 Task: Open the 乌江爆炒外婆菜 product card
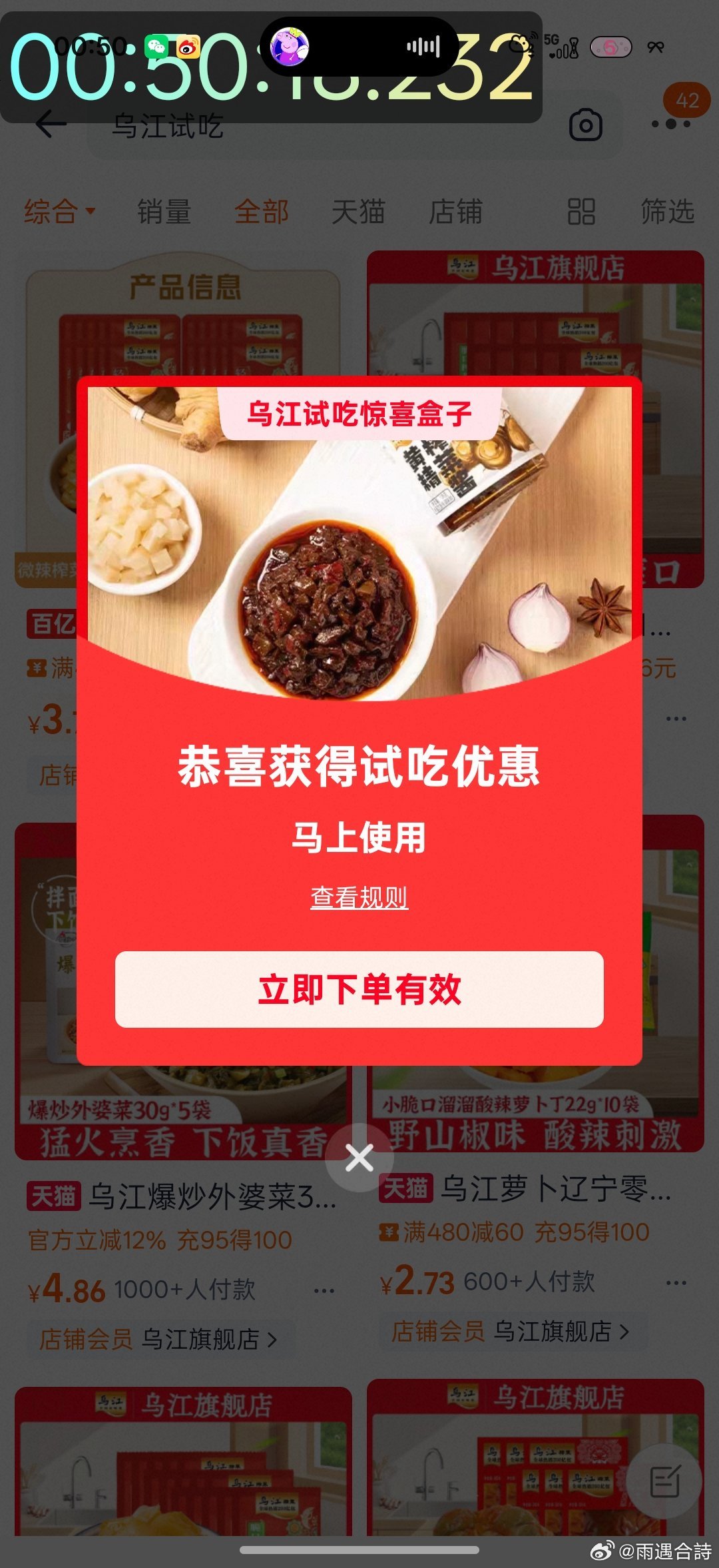tap(213, 1197)
